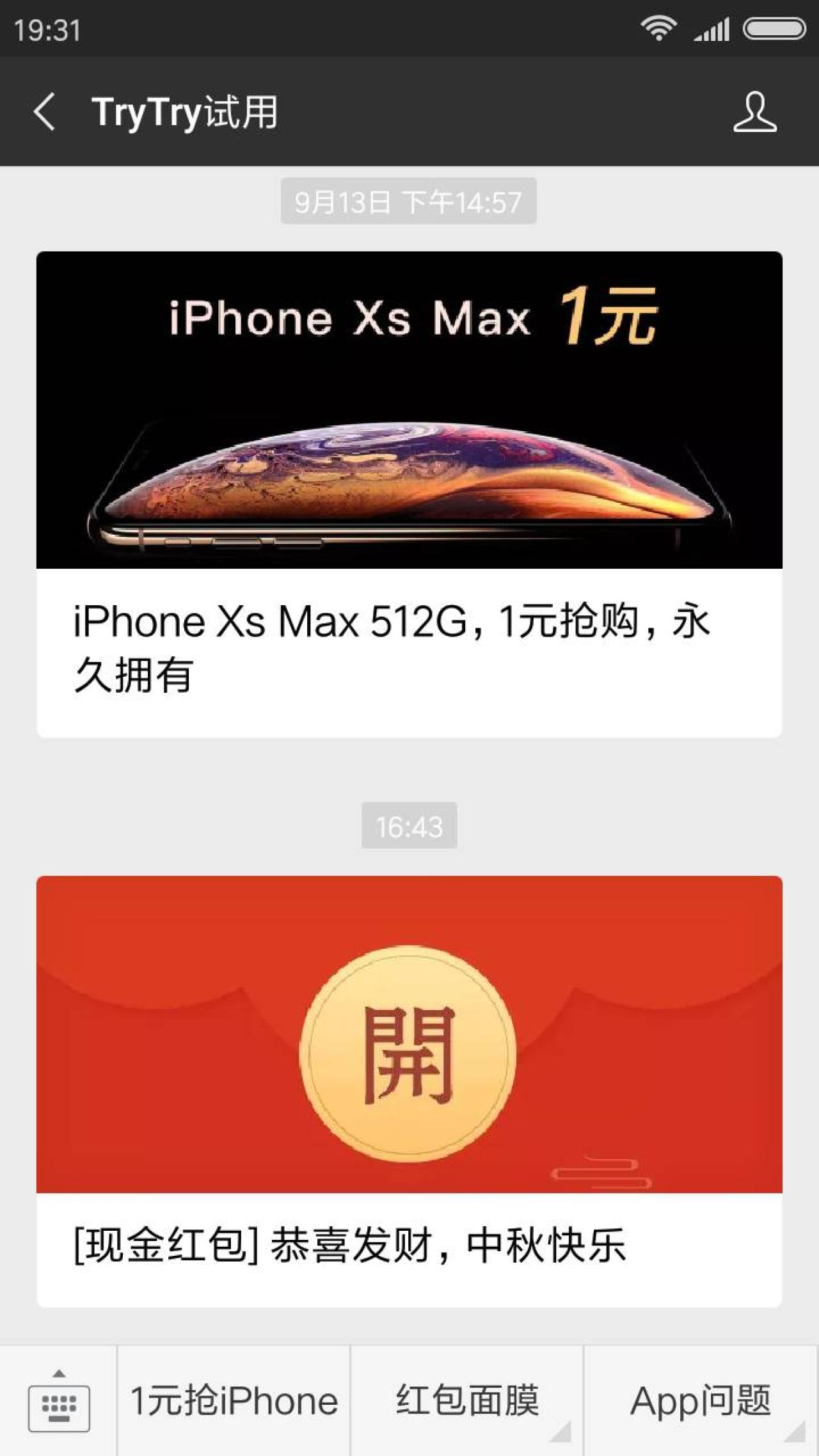Screen dimensions: 819x1456
Task: Open the account profile icon
Action: tap(755, 112)
